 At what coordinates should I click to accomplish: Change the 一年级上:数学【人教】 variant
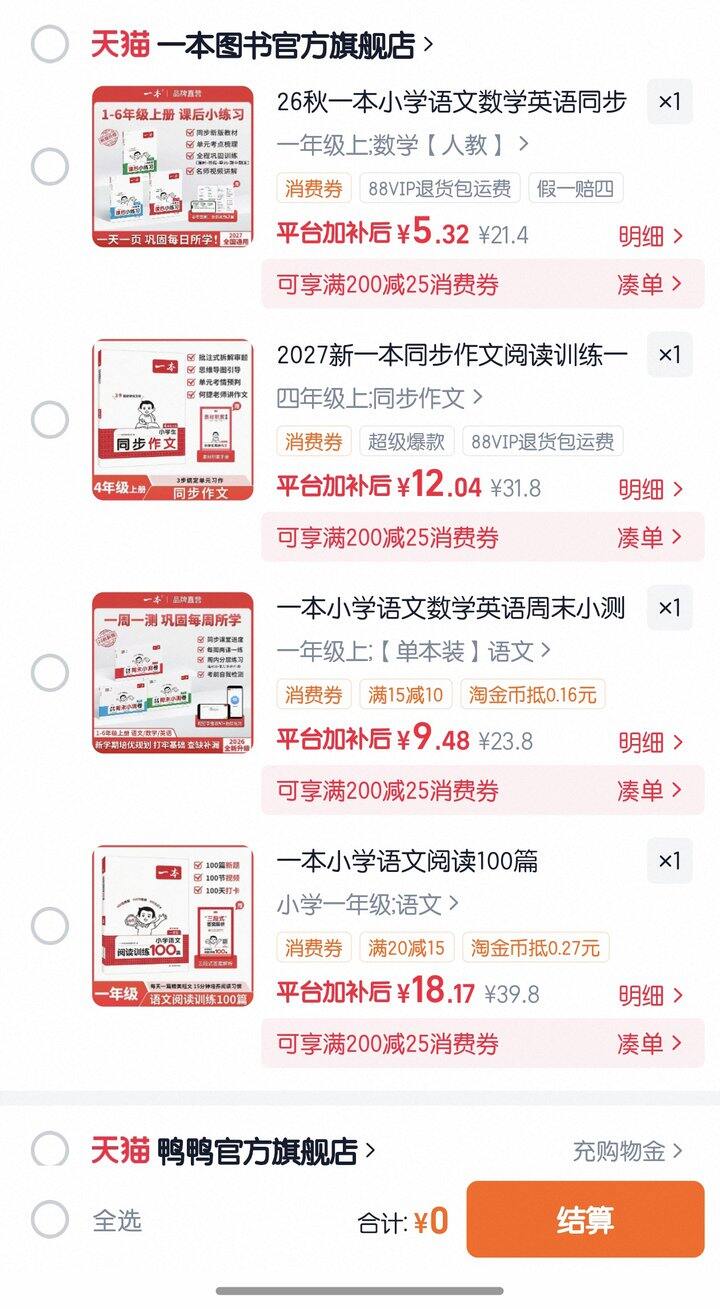point(403,144)
